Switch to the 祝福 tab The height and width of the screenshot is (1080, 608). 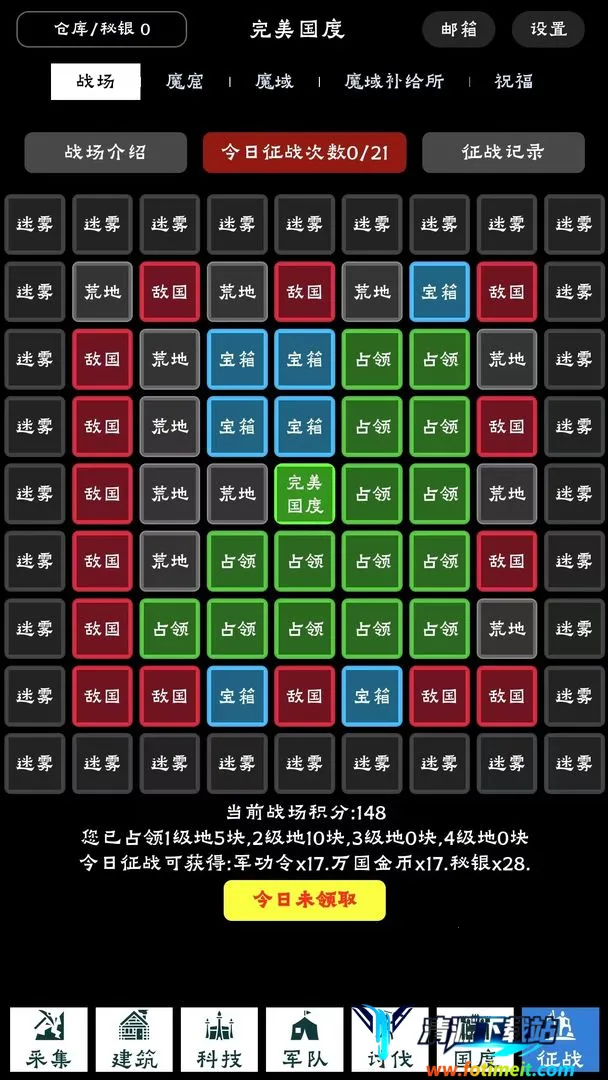click(x=514, y=81)
